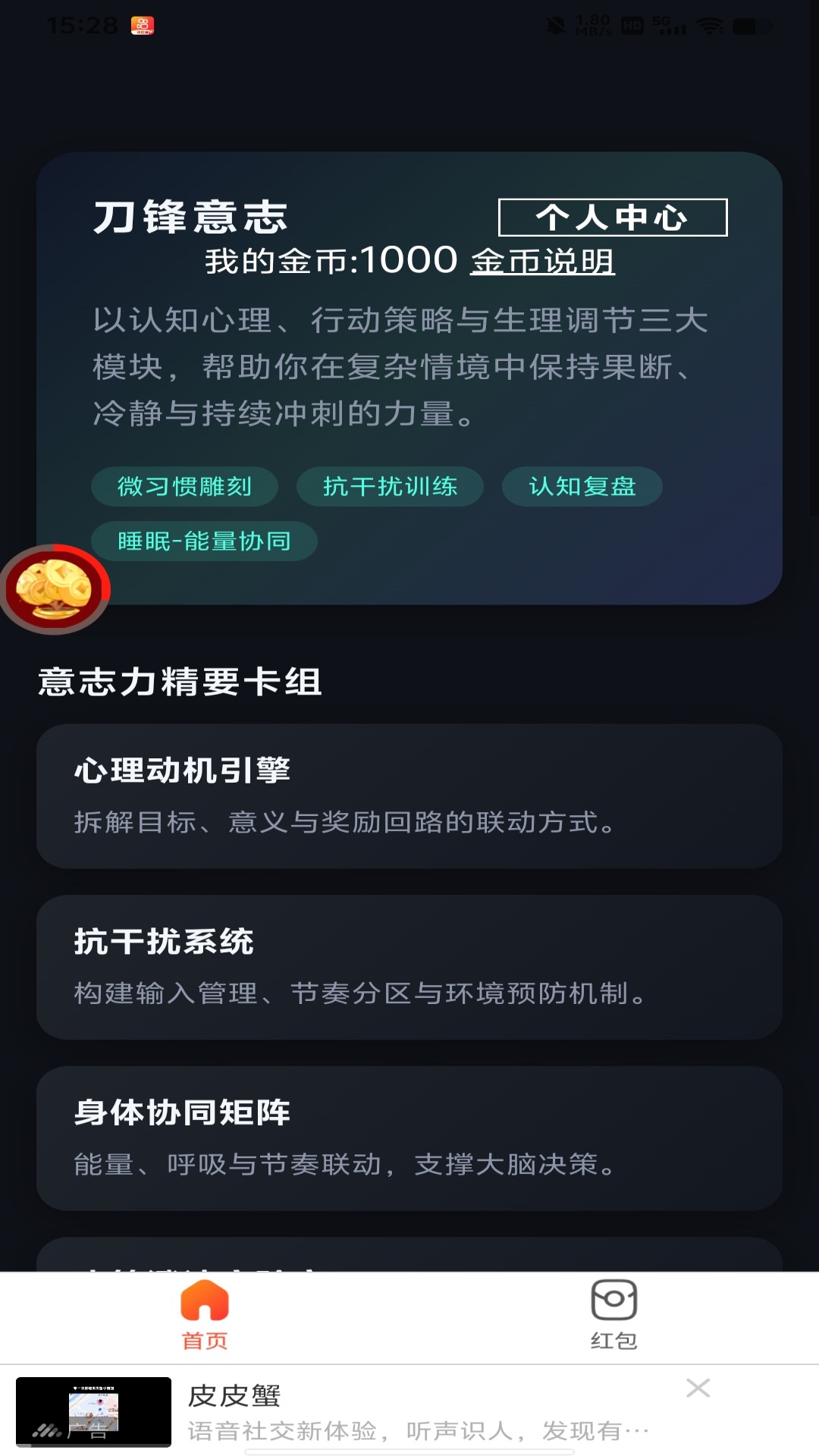Toggle the 抗干扰训练 tag pill
Image resolution: width=819 pixels, height=1456 pixels.
tap(390, 487)
